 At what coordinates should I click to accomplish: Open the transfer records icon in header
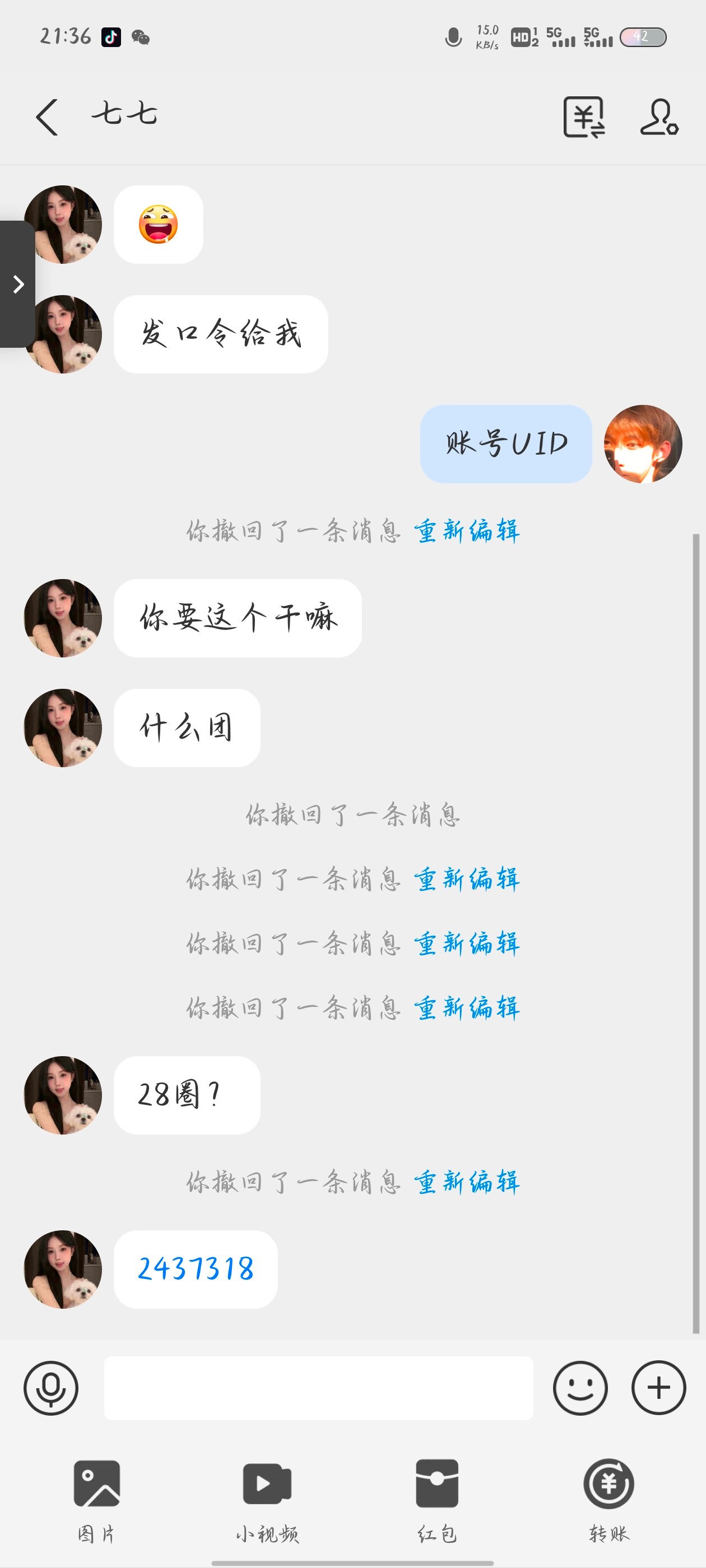click(583, 116)
